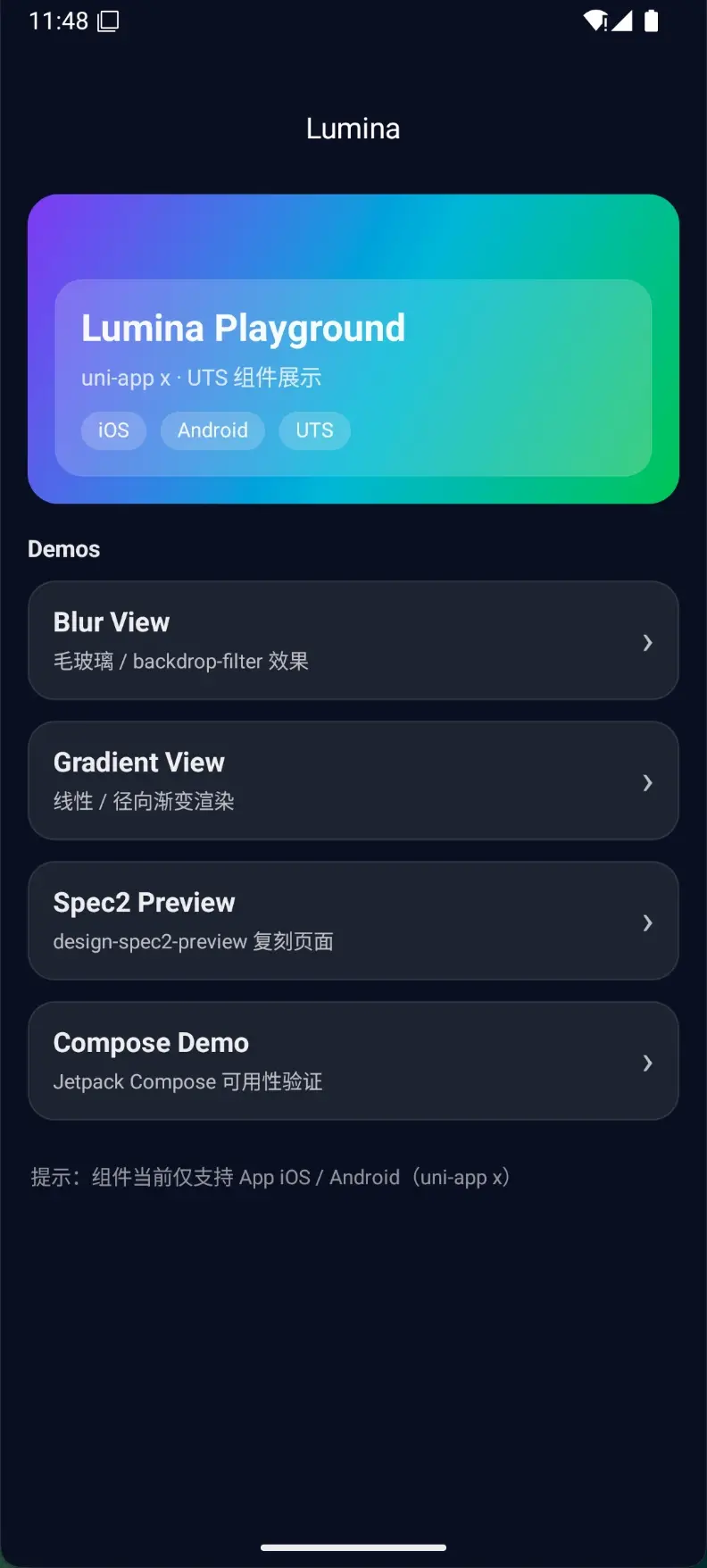Screen dimensions: 707x1568
Task: Open the Spec2 Preview demo
Action: pyautogui.click(x=353, y=921)
